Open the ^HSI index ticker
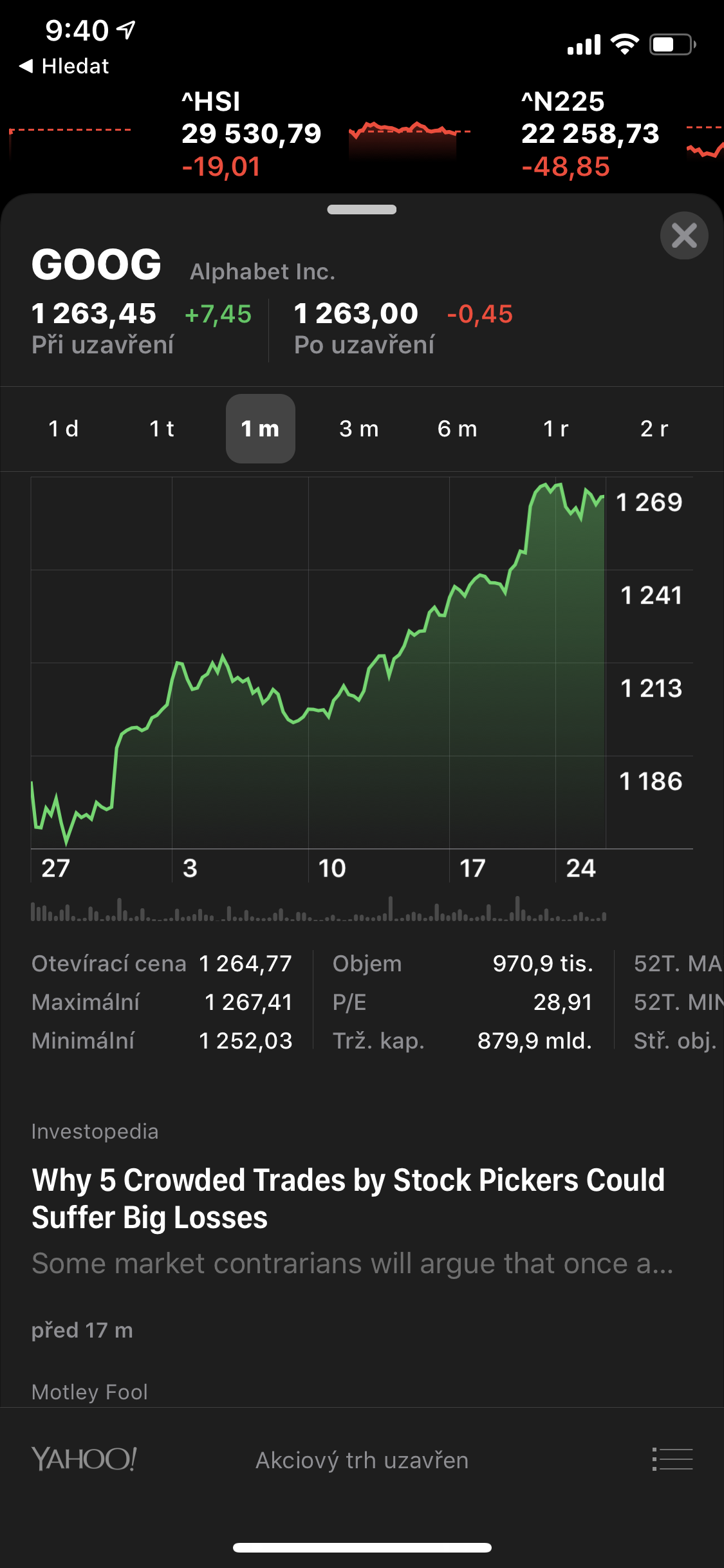Viewport: 724px width, 1568px height. [251, 134]
